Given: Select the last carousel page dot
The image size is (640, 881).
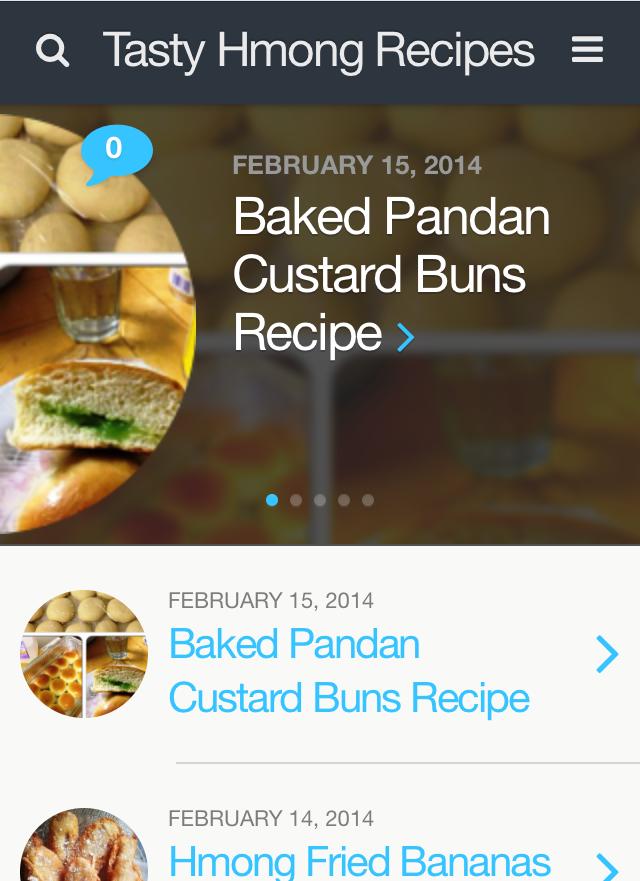Looking at the screenshot, I should click(x=368, y=500).
